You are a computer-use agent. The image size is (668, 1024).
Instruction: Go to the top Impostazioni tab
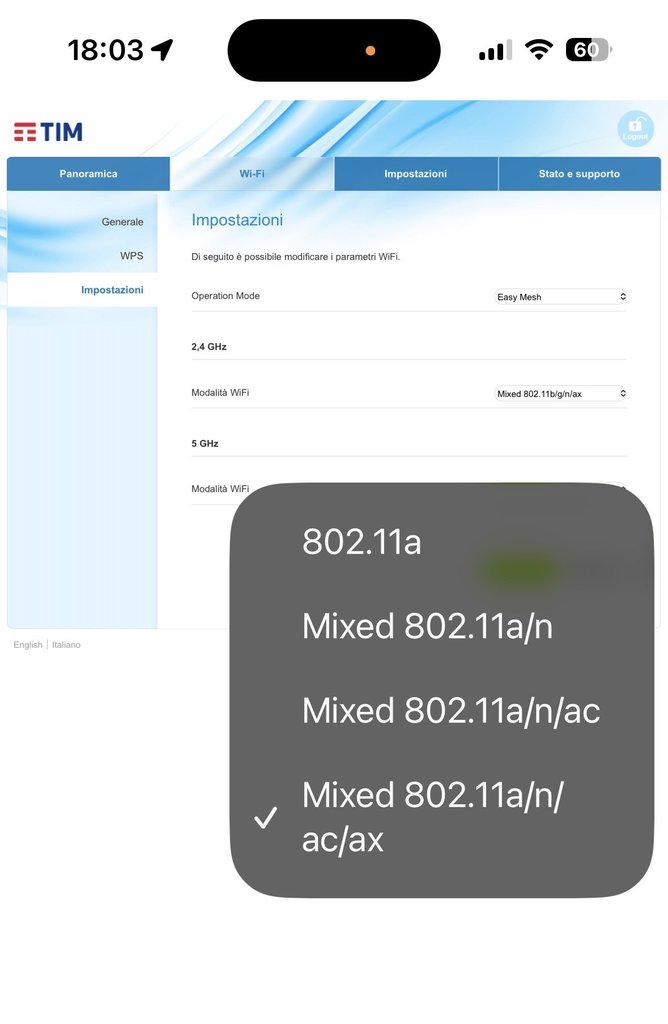click(416, 174)
